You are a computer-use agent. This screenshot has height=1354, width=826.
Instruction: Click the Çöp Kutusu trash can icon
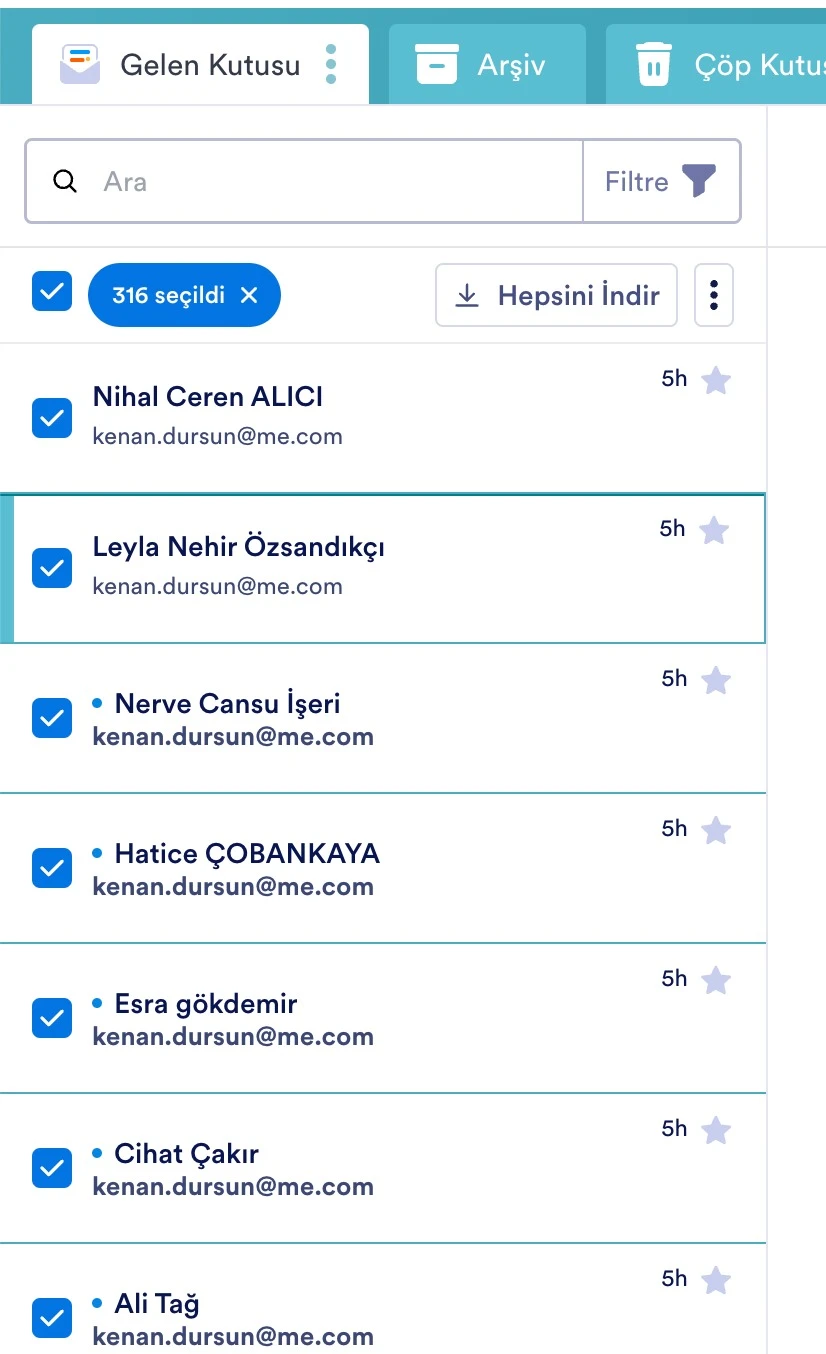655,63
